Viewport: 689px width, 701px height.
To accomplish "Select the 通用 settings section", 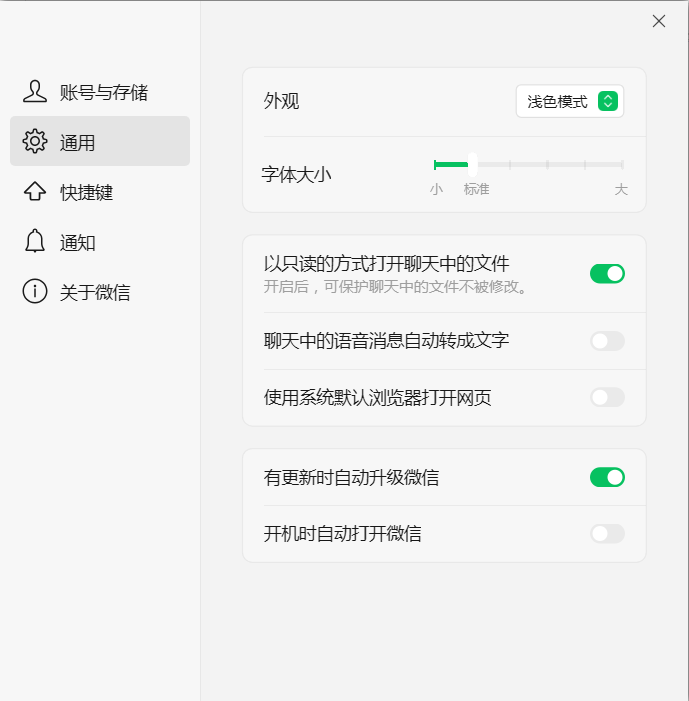I will [100, 141].
